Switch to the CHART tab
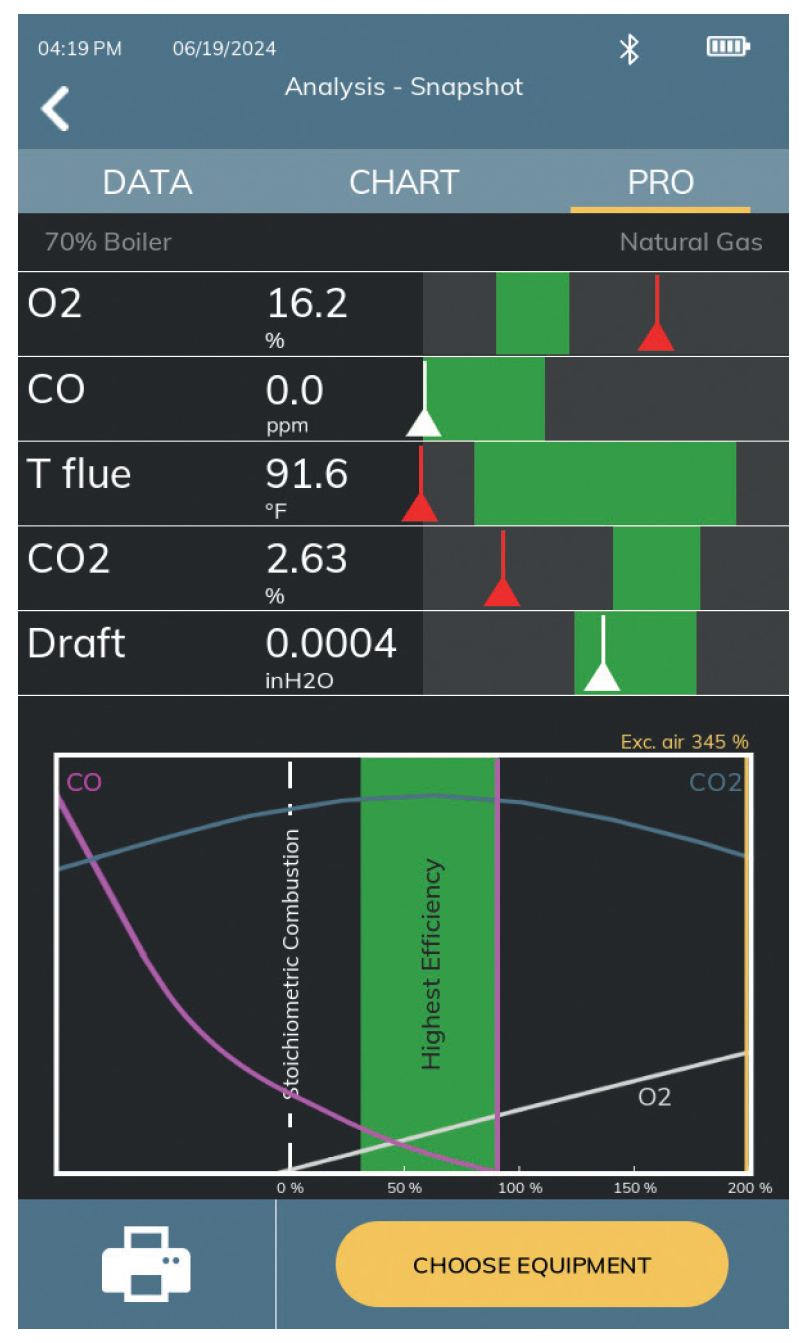807x1343 pixels. point(403,182)
